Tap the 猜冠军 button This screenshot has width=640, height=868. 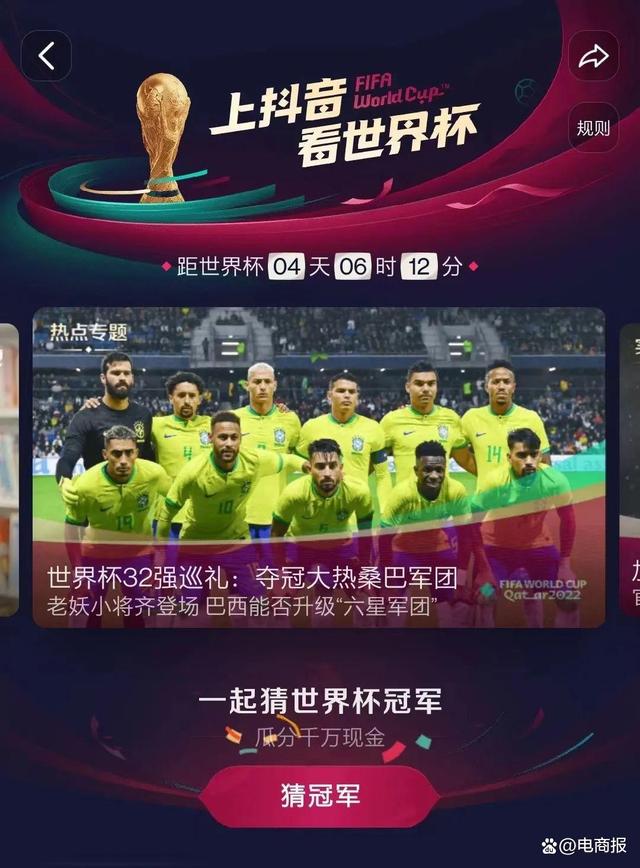pyautogui.click(x=319, y=796)
